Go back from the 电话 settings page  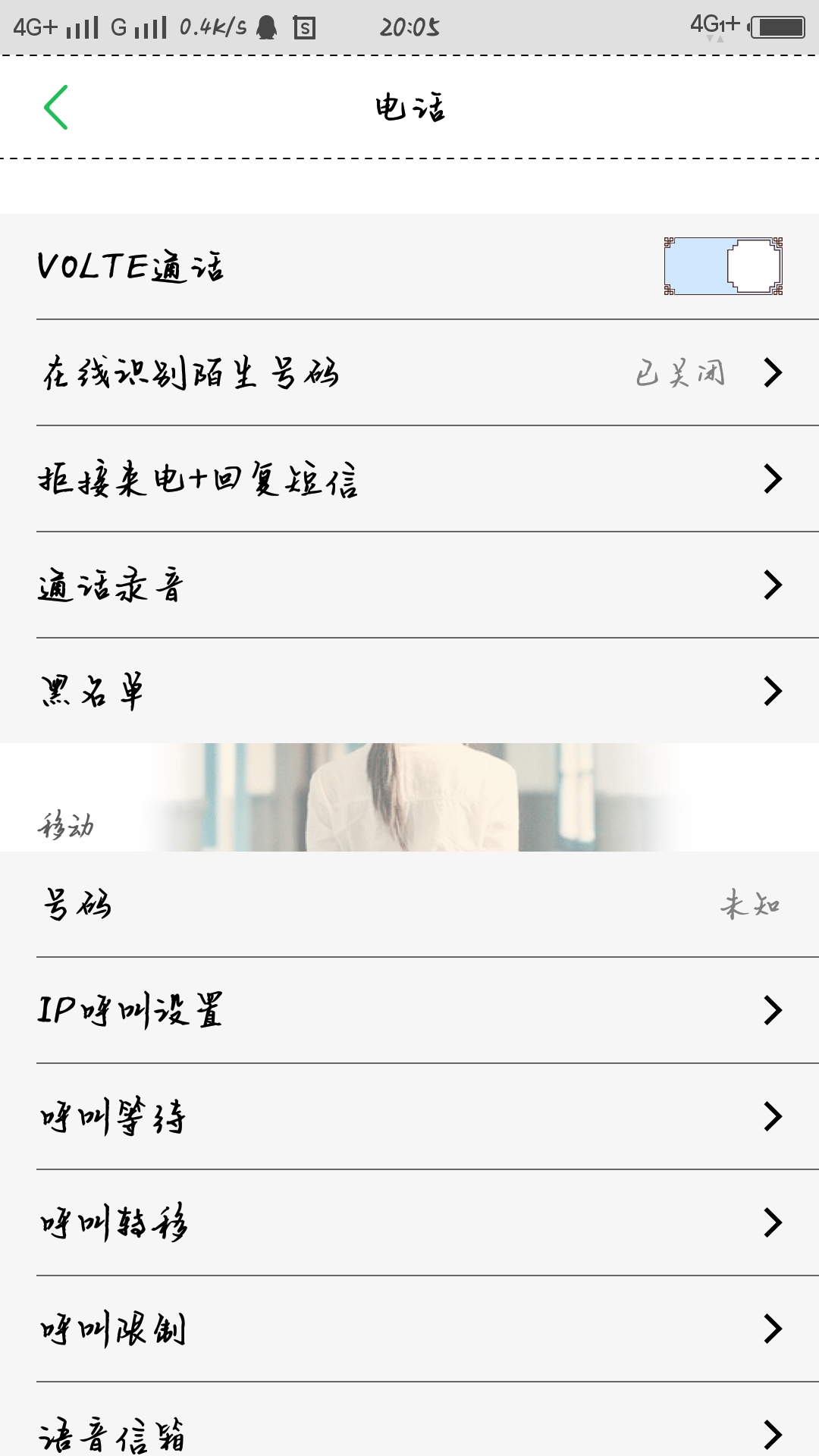56,107
